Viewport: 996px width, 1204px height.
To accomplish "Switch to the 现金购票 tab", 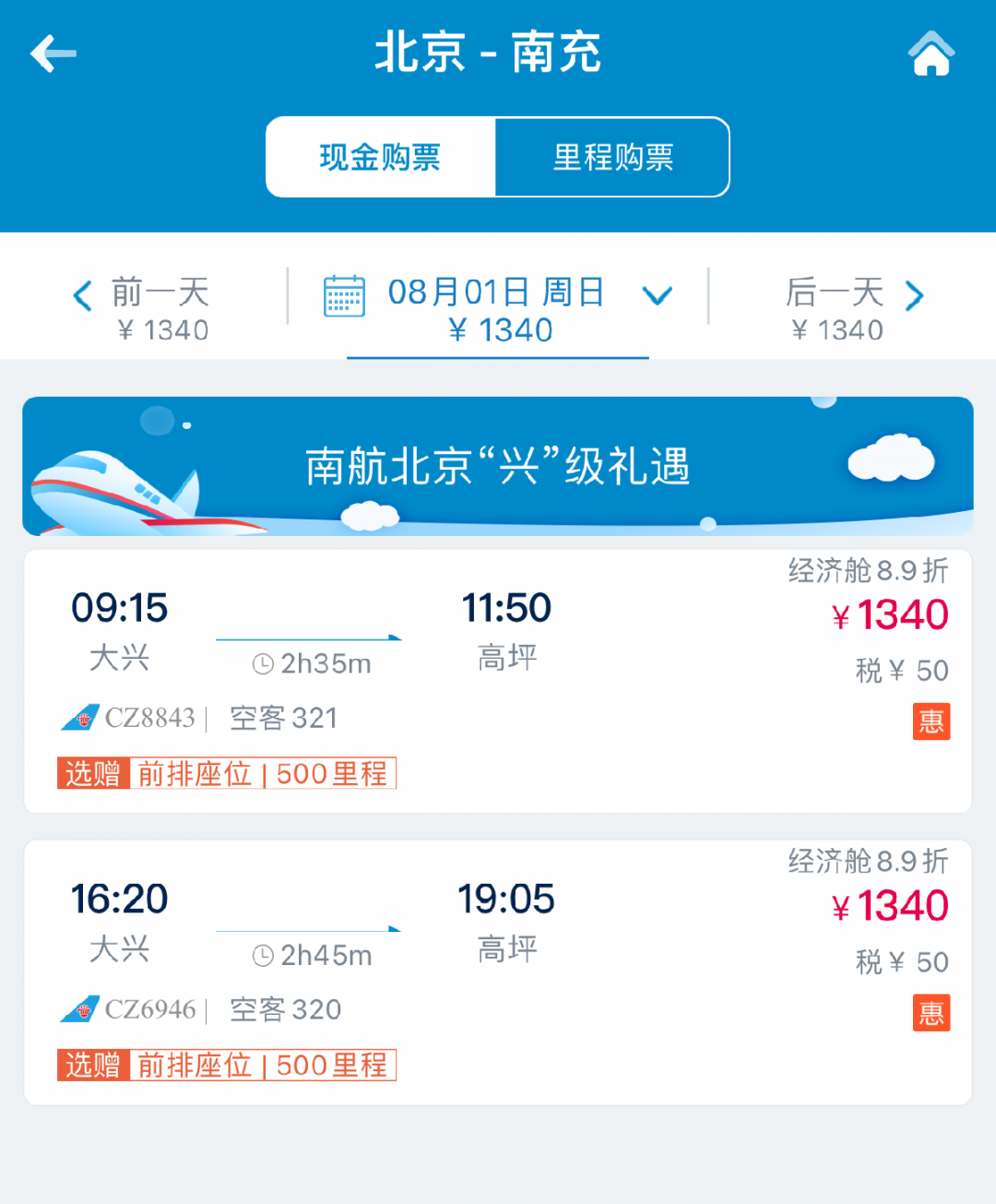I will point(381,157).
